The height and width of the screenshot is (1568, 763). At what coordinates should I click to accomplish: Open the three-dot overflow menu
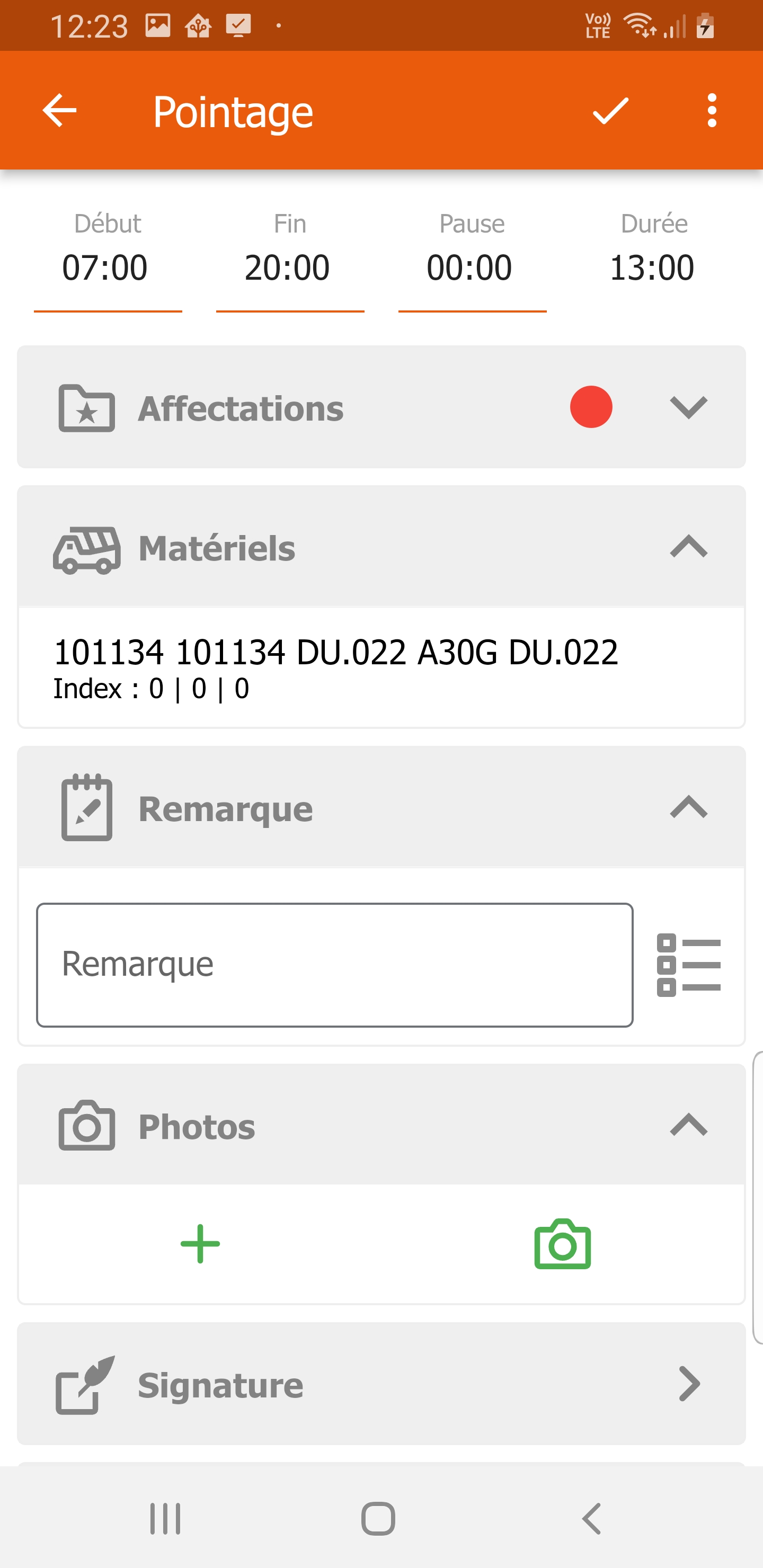pos(711,111)
